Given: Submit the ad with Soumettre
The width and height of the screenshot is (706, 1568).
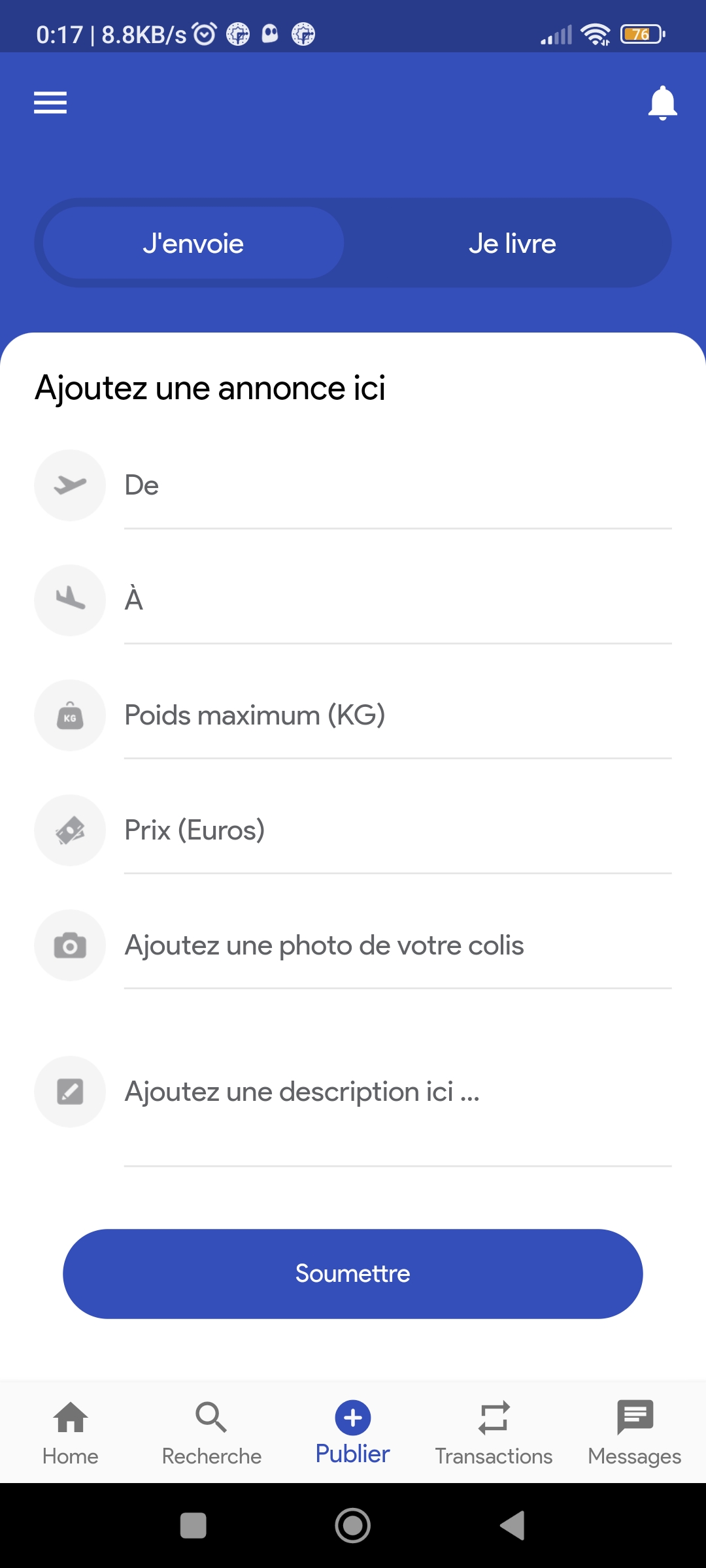Looking at the screenshot, I should tap(353, 1273).
